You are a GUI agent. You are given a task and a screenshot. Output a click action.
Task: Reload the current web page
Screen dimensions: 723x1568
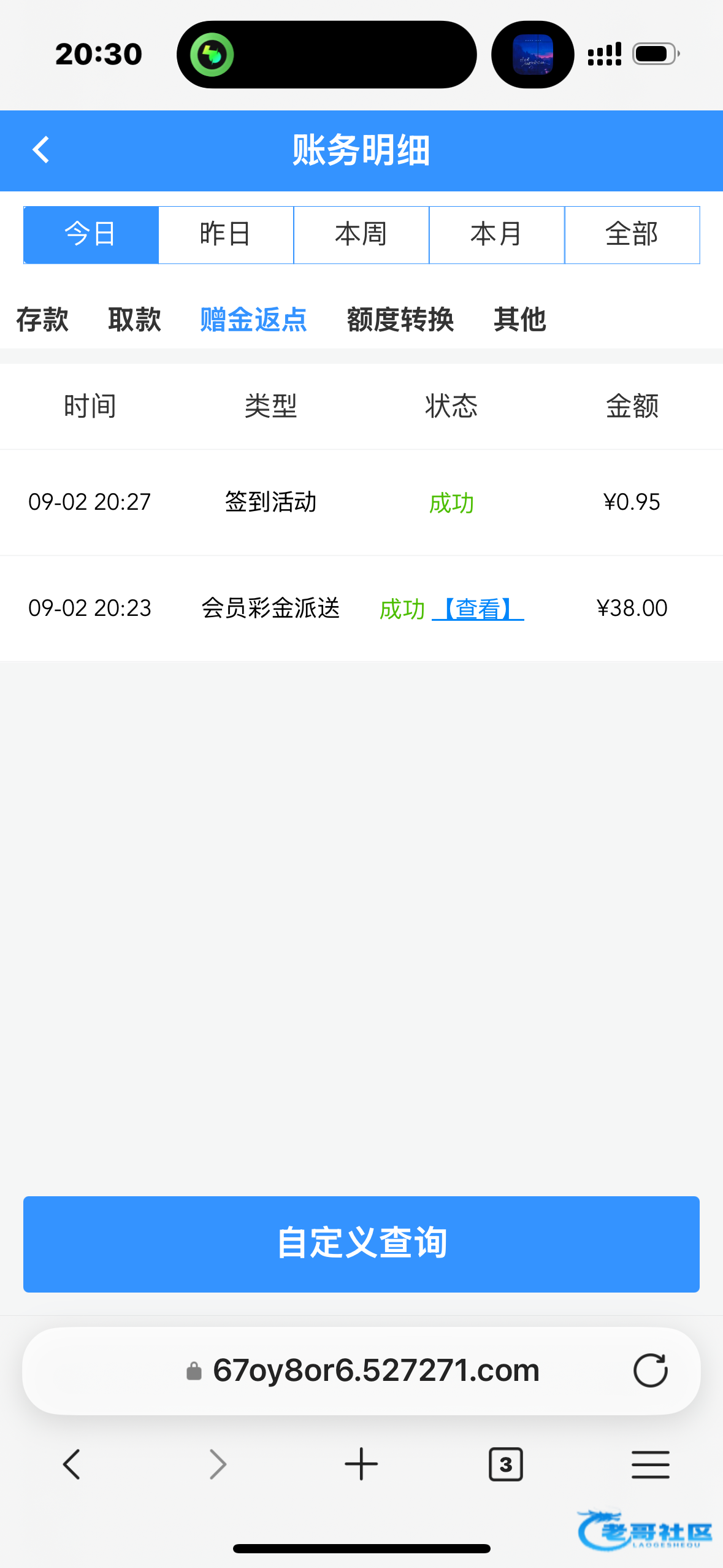pos(650,1370)
